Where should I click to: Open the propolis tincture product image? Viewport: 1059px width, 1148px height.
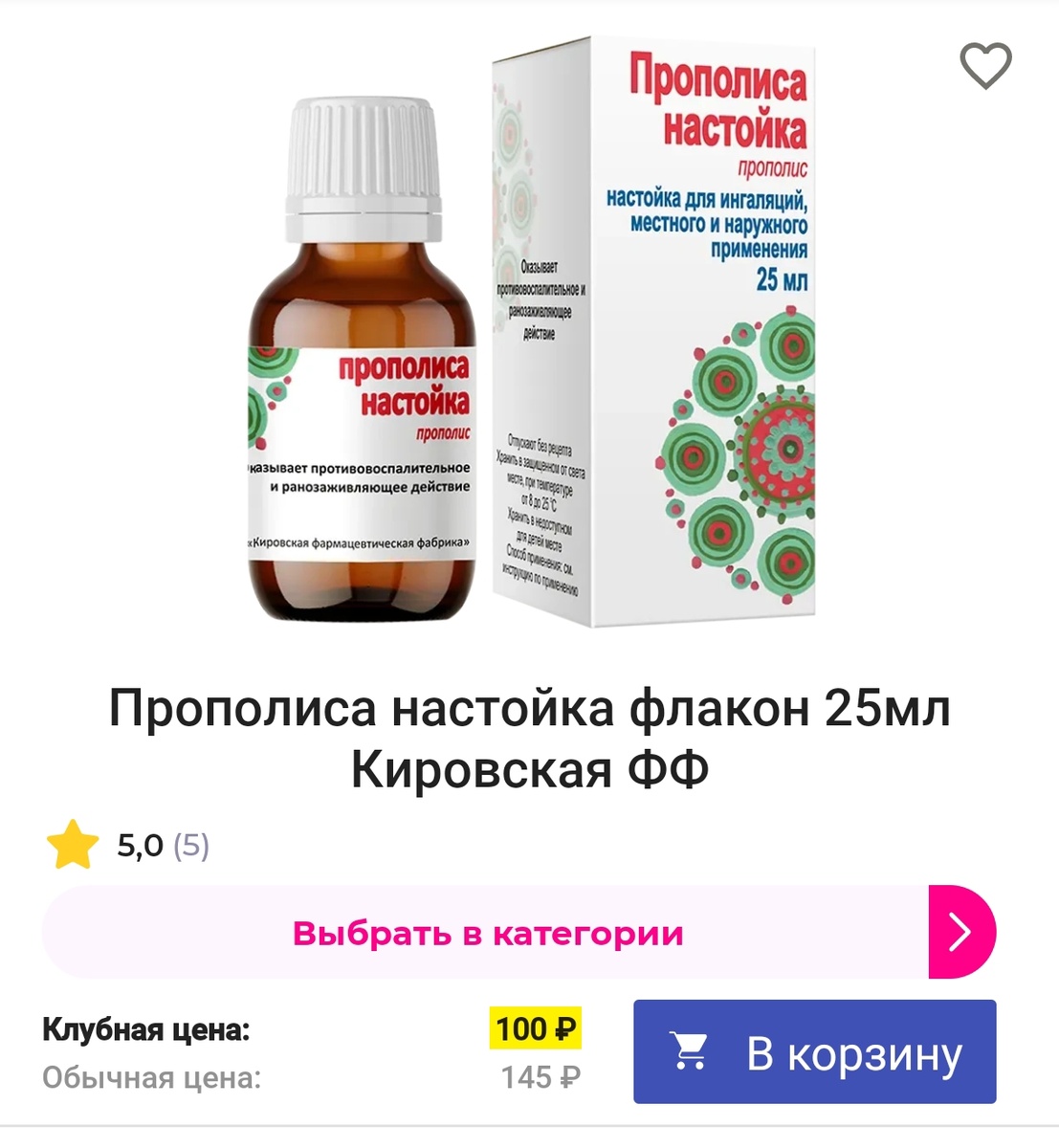tap(531, 335)
